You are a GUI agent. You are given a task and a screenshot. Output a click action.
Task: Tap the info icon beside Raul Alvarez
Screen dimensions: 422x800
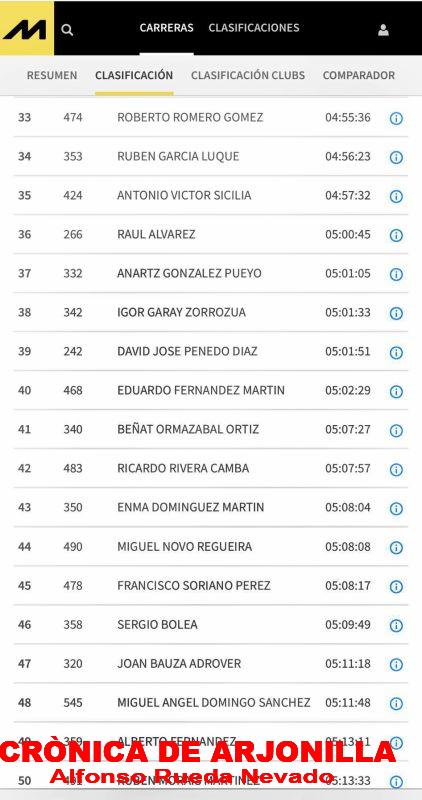click(x=396, y=235)
